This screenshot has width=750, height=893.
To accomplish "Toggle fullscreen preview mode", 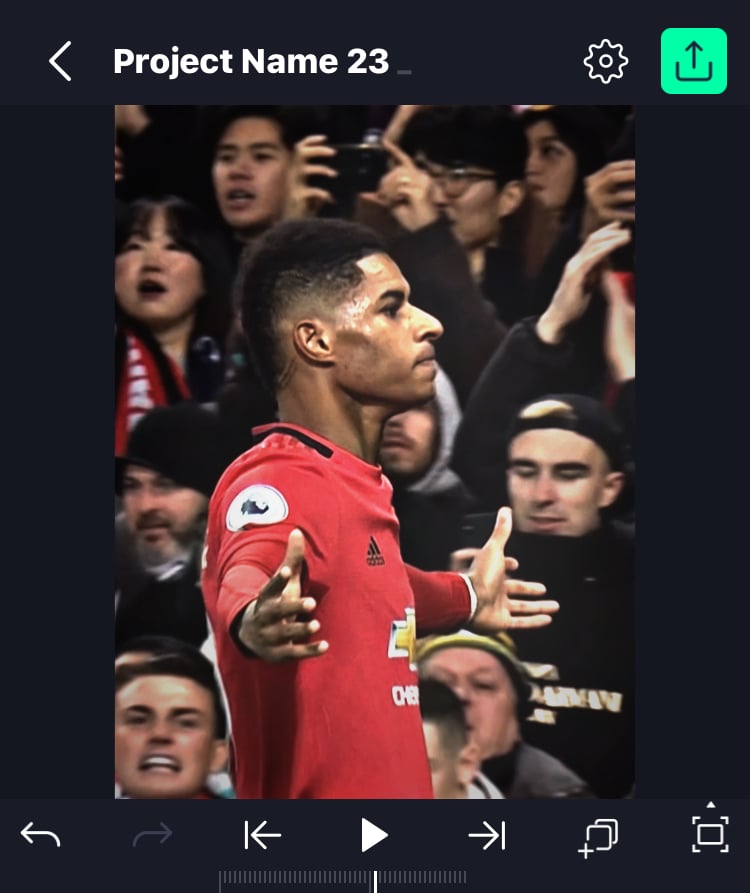I will point(710,833).
